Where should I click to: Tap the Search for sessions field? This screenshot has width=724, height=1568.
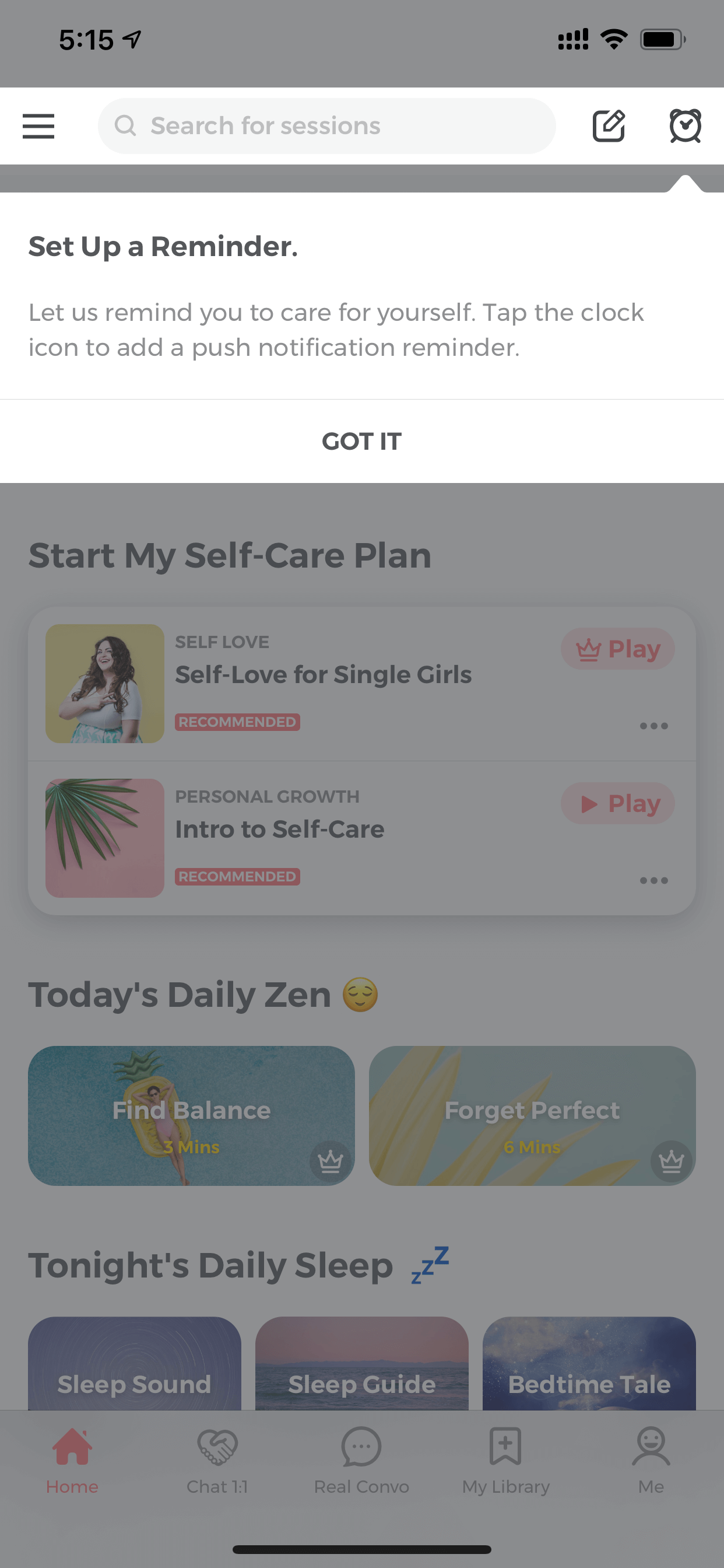[x=326, y=126]
